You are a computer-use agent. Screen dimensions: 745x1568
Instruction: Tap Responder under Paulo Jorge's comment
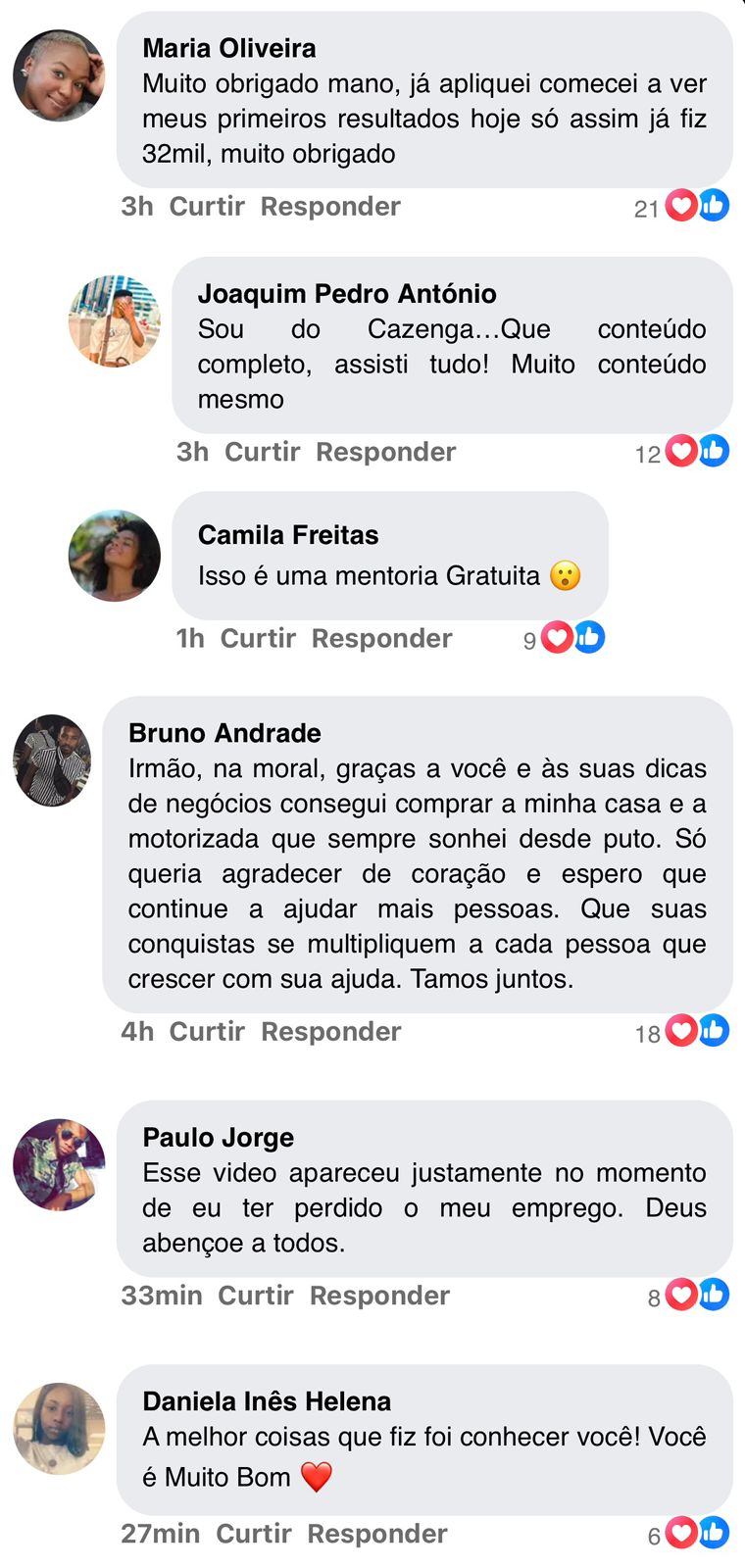click(379, 1296)
